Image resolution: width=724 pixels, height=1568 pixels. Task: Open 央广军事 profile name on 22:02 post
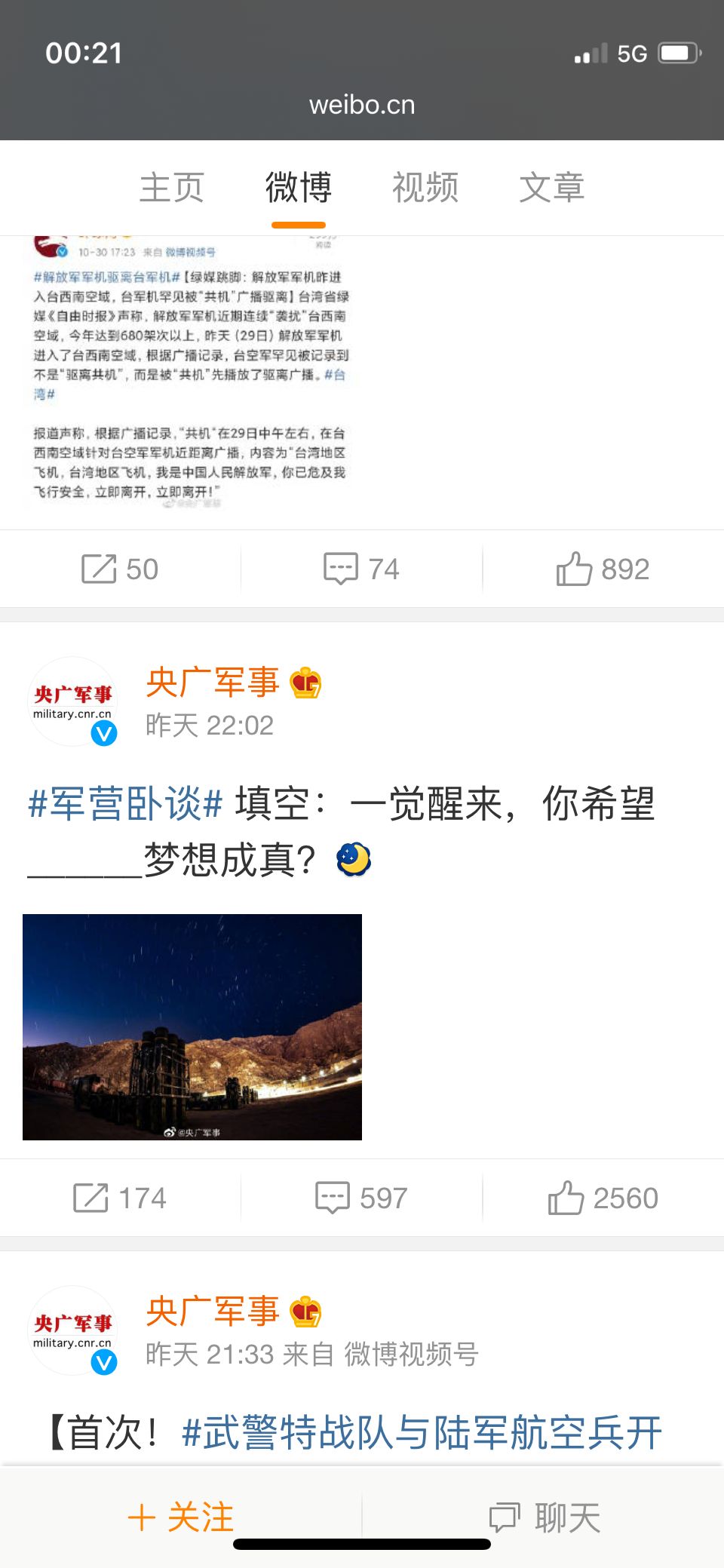[213, 683]
